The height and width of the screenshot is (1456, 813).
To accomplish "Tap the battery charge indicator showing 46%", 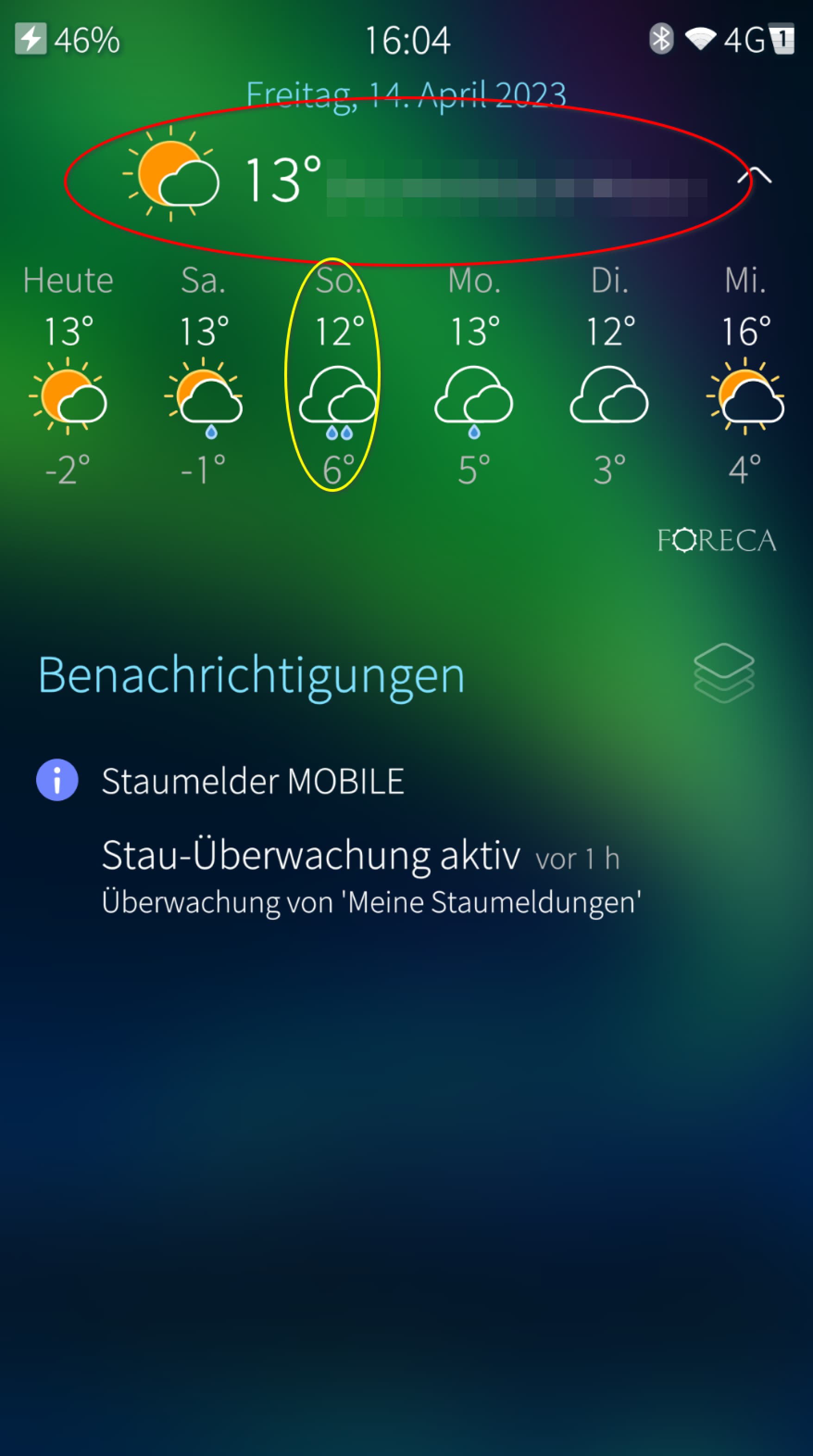I will click(68, 38).
